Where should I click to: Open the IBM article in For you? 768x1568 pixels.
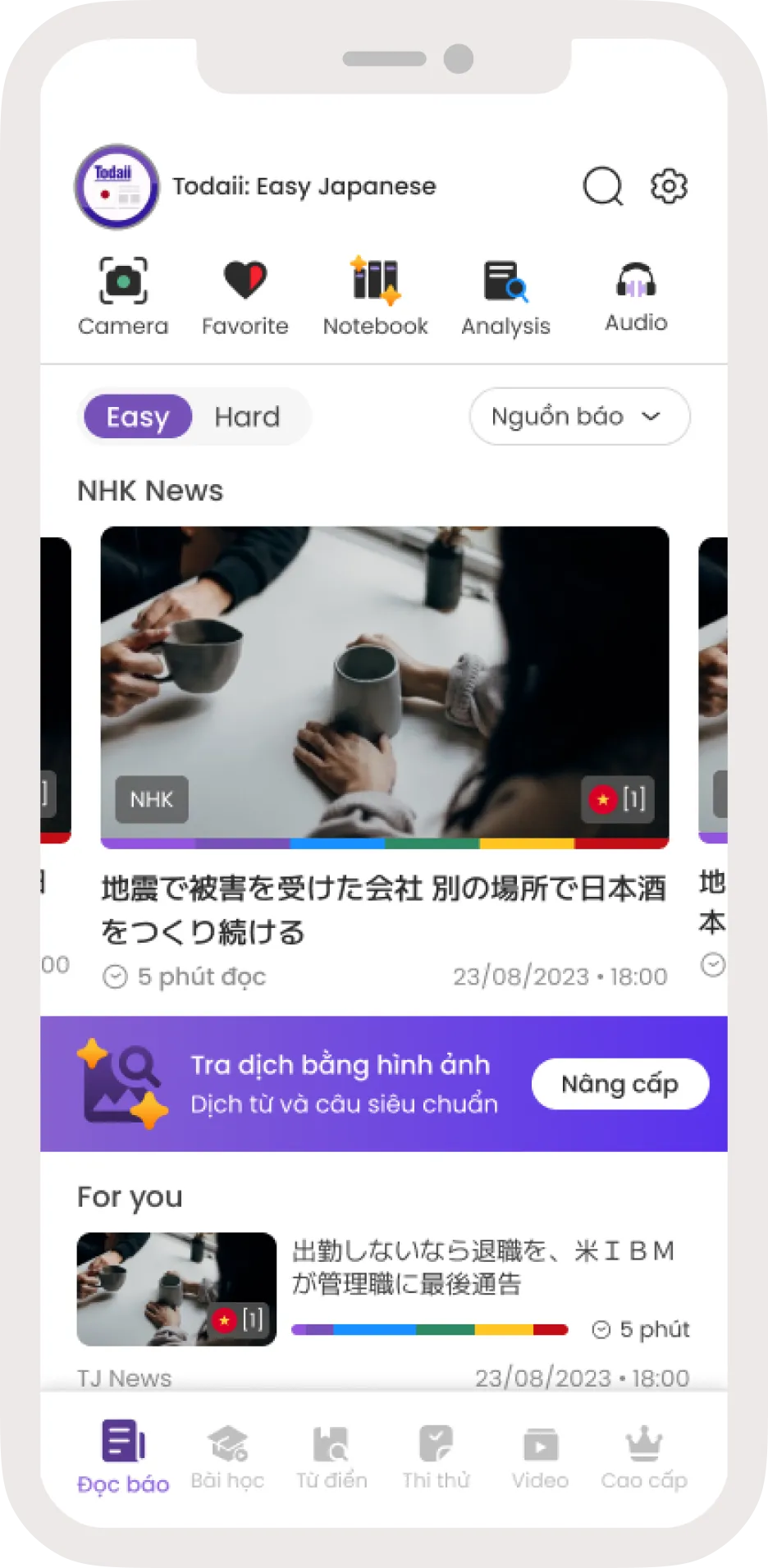482,1267
